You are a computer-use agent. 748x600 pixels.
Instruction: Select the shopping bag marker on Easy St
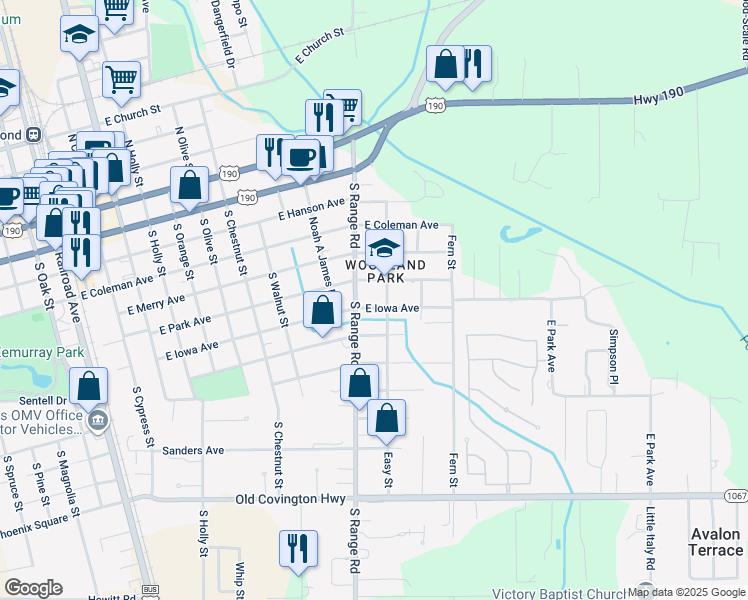point(386,418)
